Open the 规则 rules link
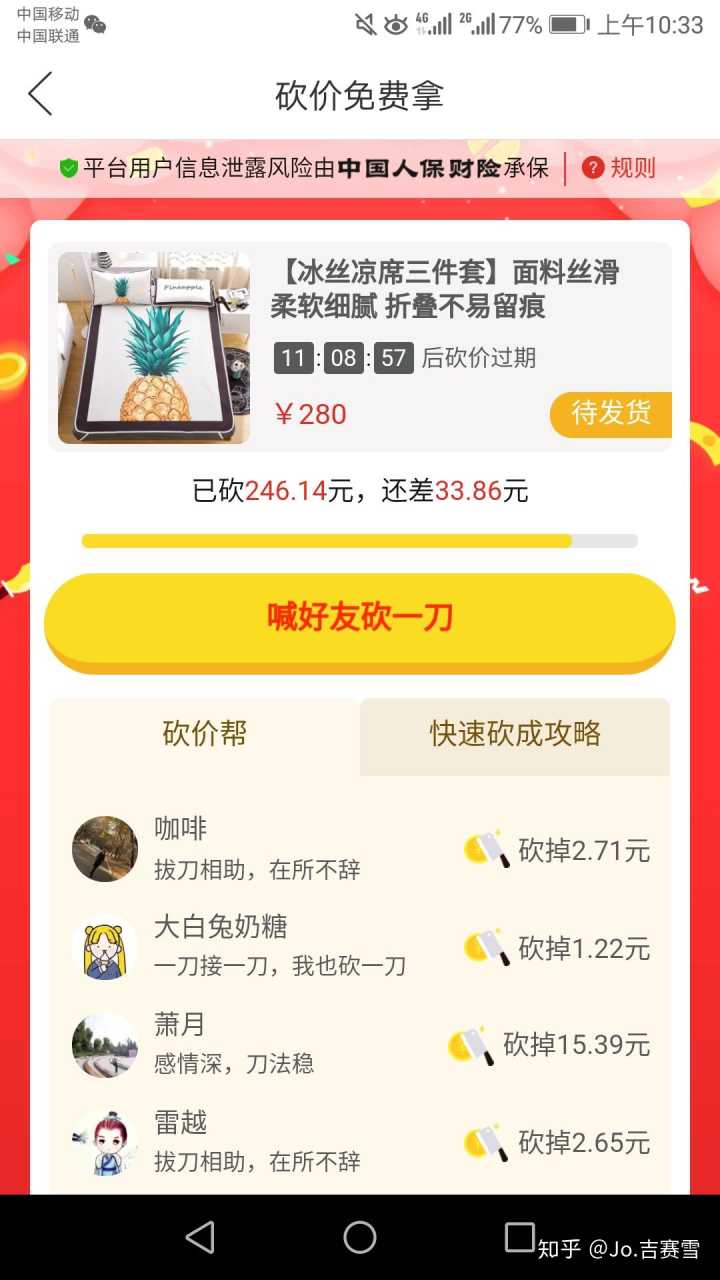Screen dimensions: 720x1280 620,168
